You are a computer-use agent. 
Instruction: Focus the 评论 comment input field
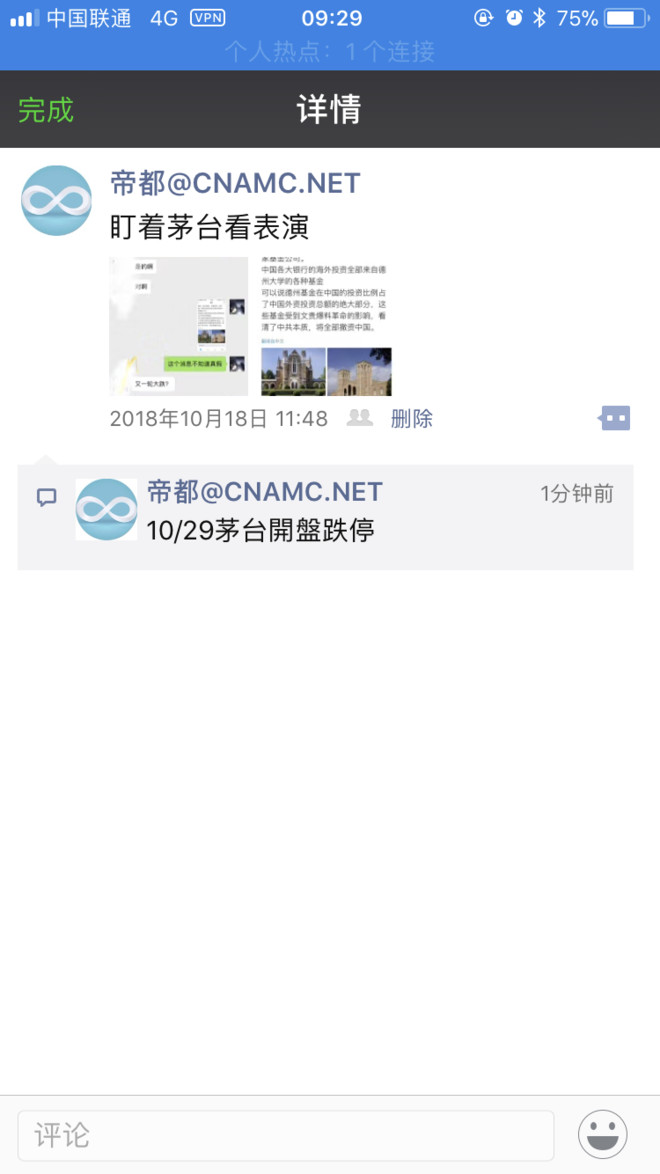click(285, 1135)
